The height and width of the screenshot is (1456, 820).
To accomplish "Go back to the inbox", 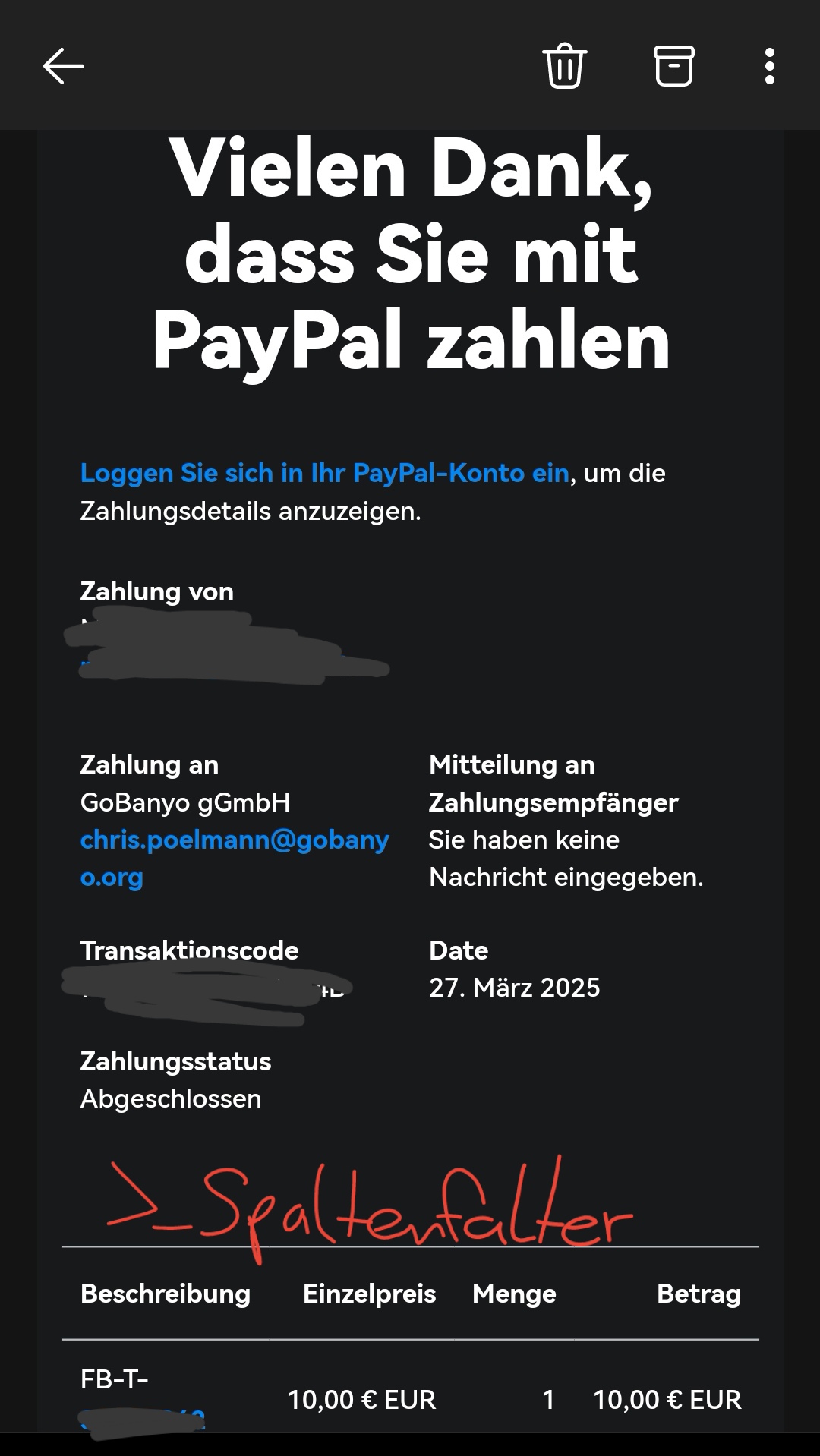I will coord(63,66).
